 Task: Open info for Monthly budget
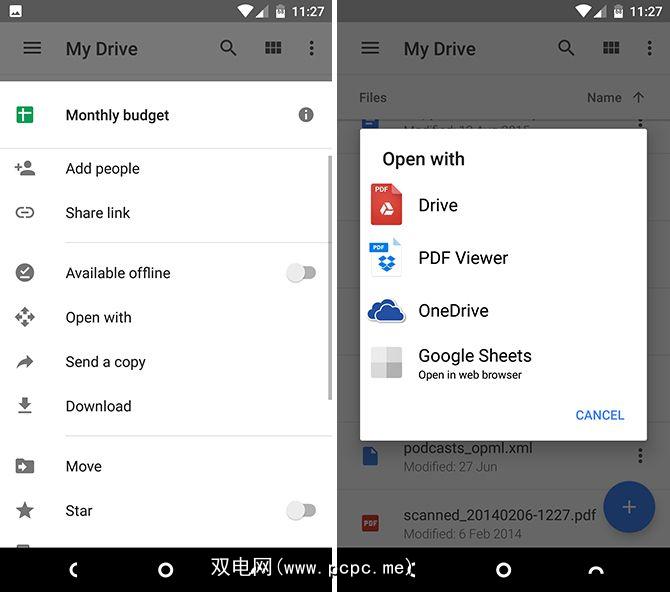[x=306, y=115]
